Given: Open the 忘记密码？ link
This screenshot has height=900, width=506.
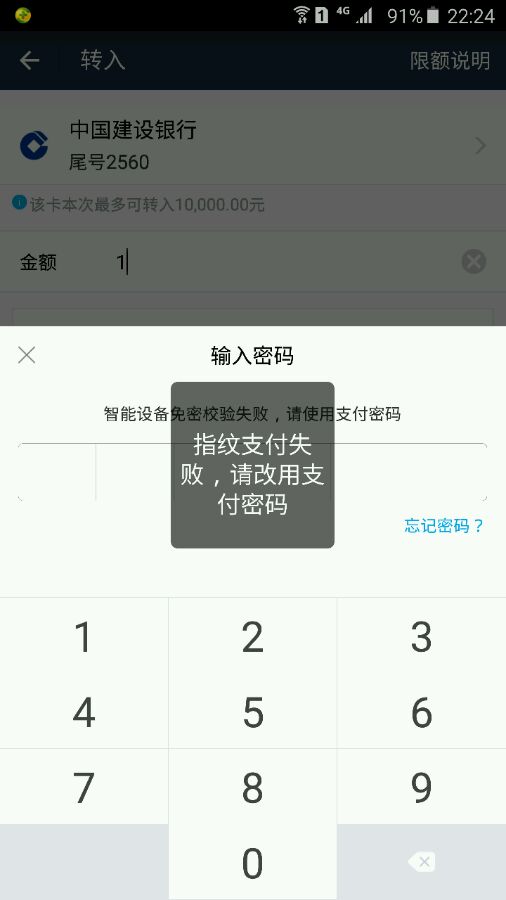Looking at the screenshot, I should click(444, 525).
